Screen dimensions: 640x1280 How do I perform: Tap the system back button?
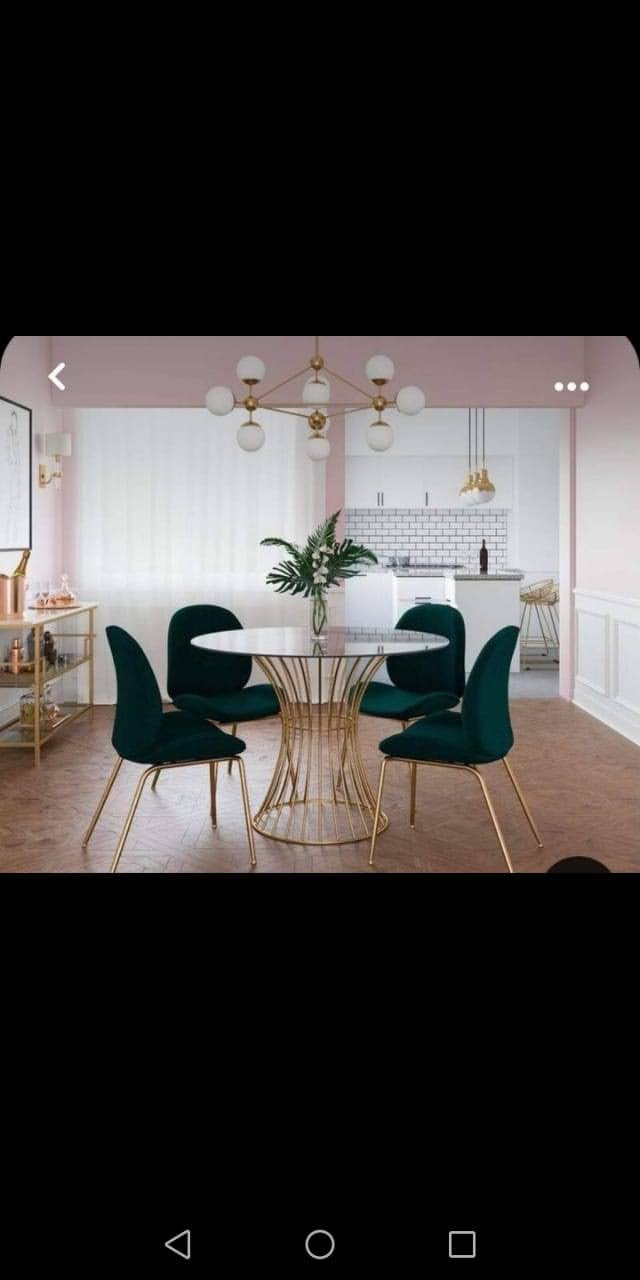[177, 1244]
